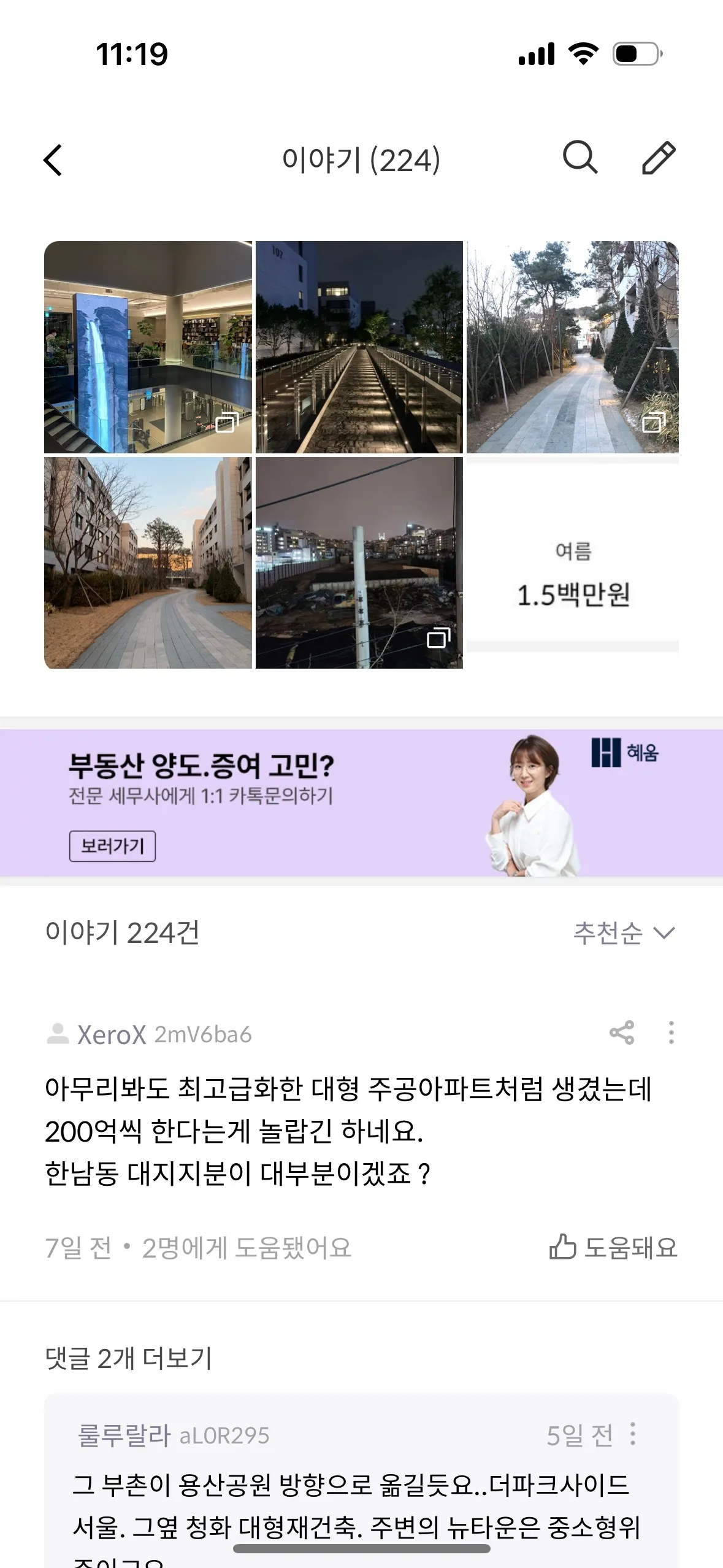Open the pine tree path photo
This screenshot has width=723, height=1568.
[x=572, y=347]
